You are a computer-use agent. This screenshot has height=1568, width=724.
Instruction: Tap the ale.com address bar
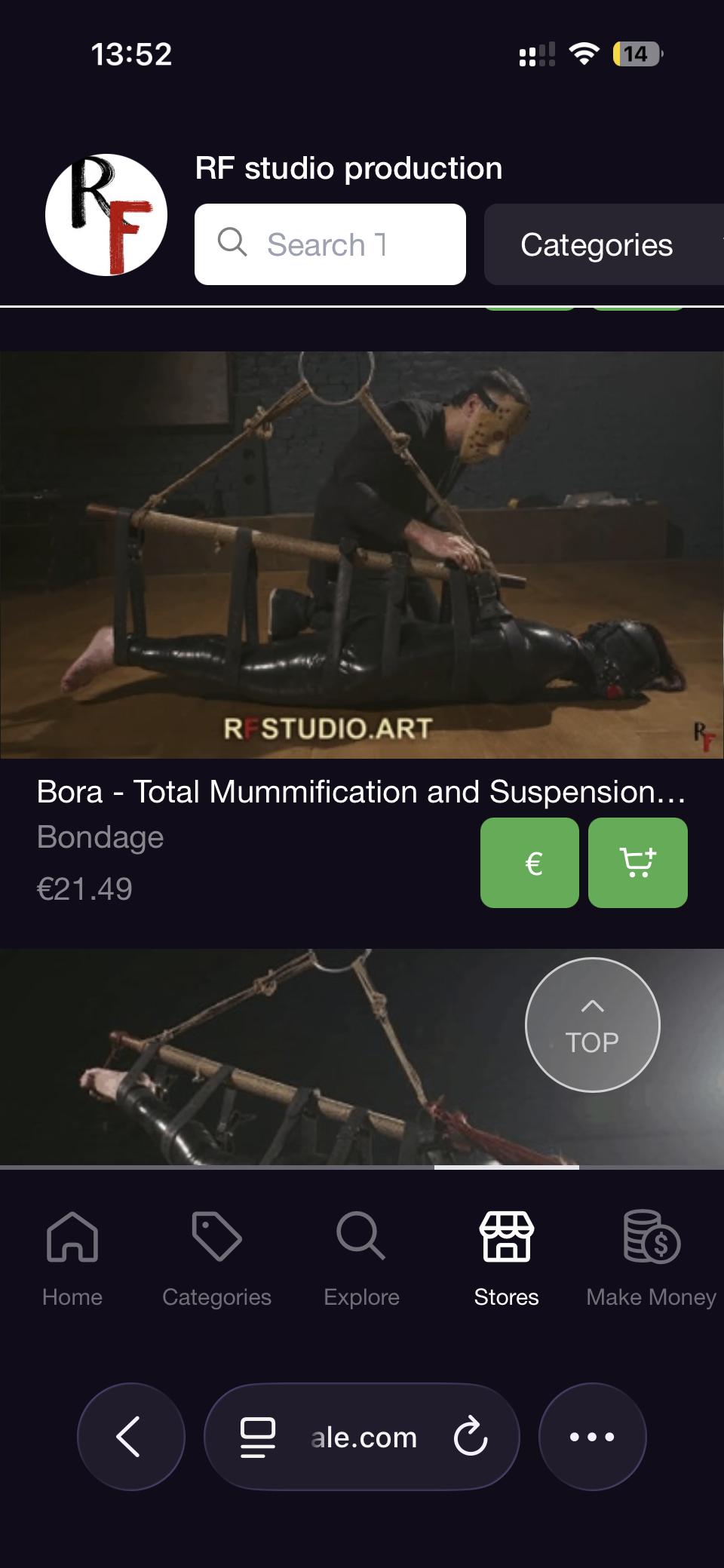click(x=362, y=1437)
